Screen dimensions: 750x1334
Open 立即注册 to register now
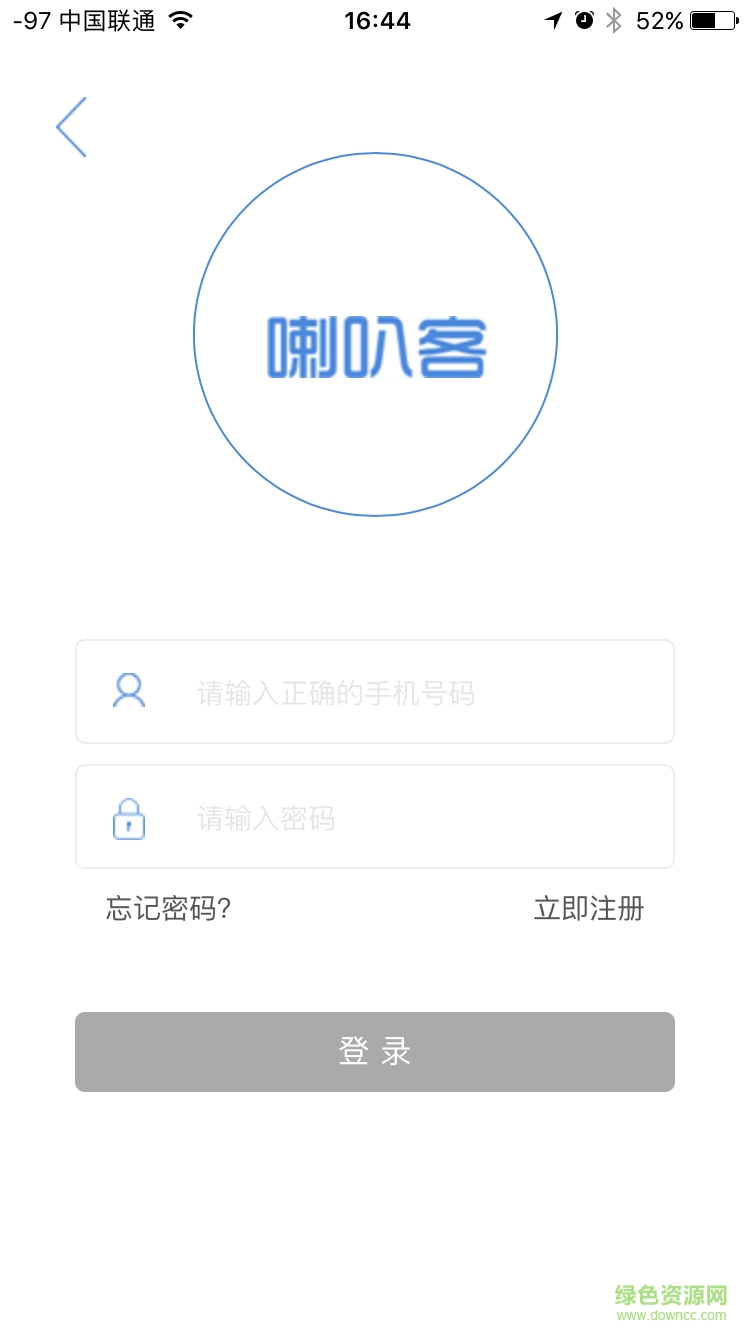click(588, 908)
